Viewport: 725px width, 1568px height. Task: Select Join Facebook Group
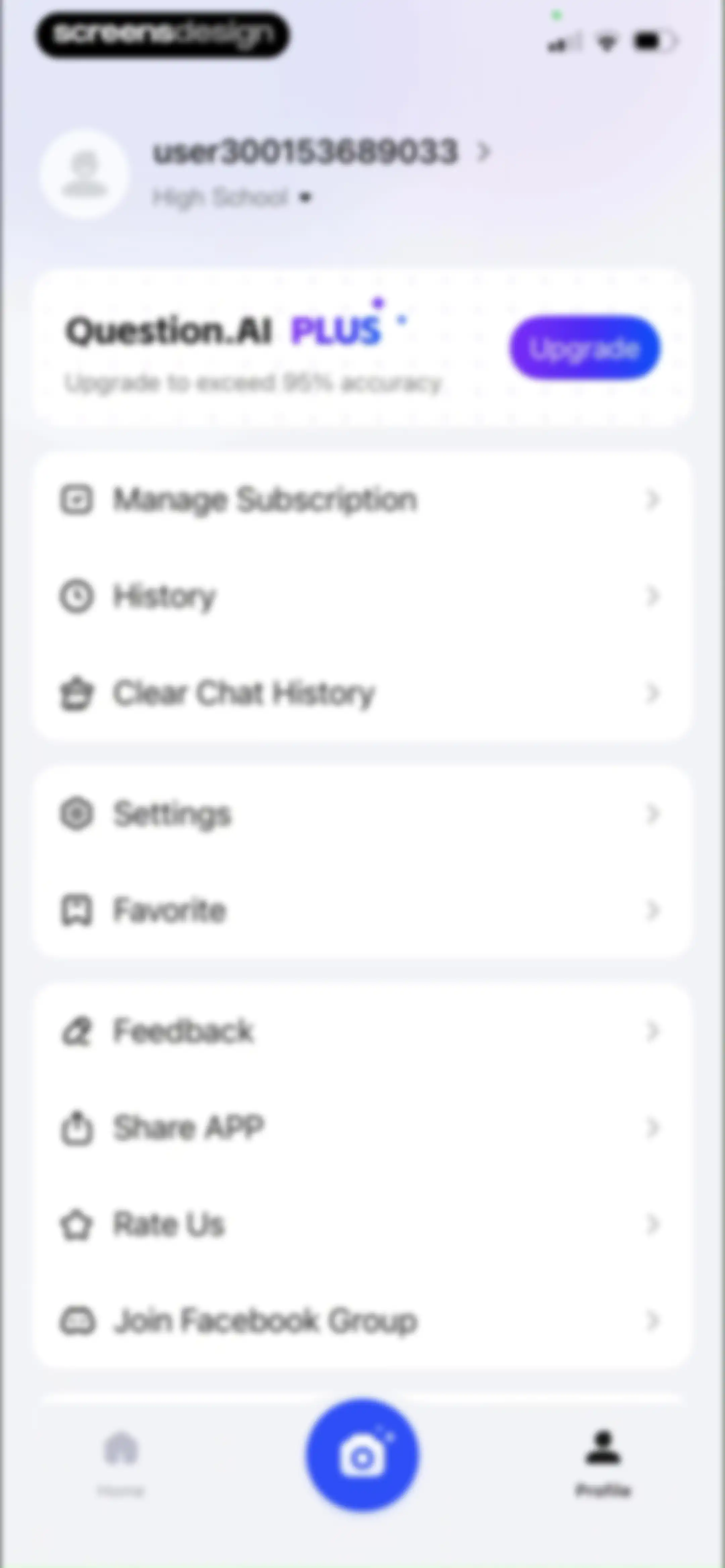(x=362, y=1321)
